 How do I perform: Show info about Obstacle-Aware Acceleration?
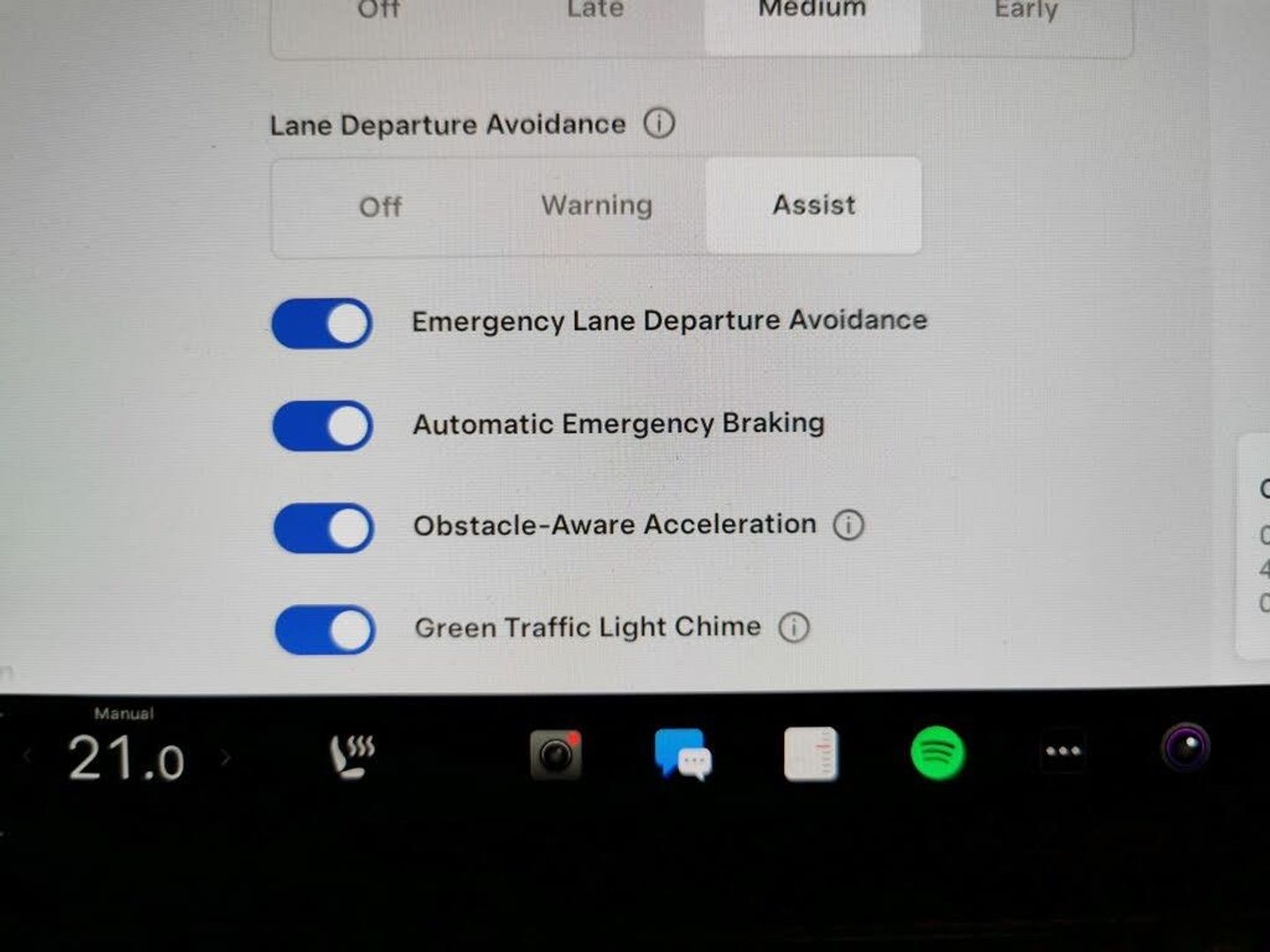pos(848,525)
